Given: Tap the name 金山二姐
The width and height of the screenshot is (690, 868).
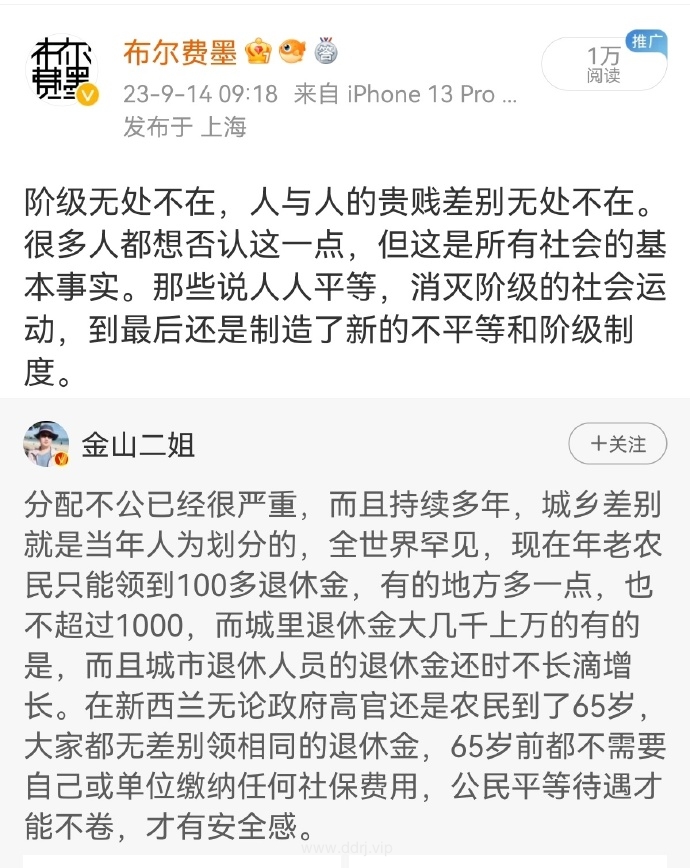Looking at the screenshot, I should coord(138,445).
